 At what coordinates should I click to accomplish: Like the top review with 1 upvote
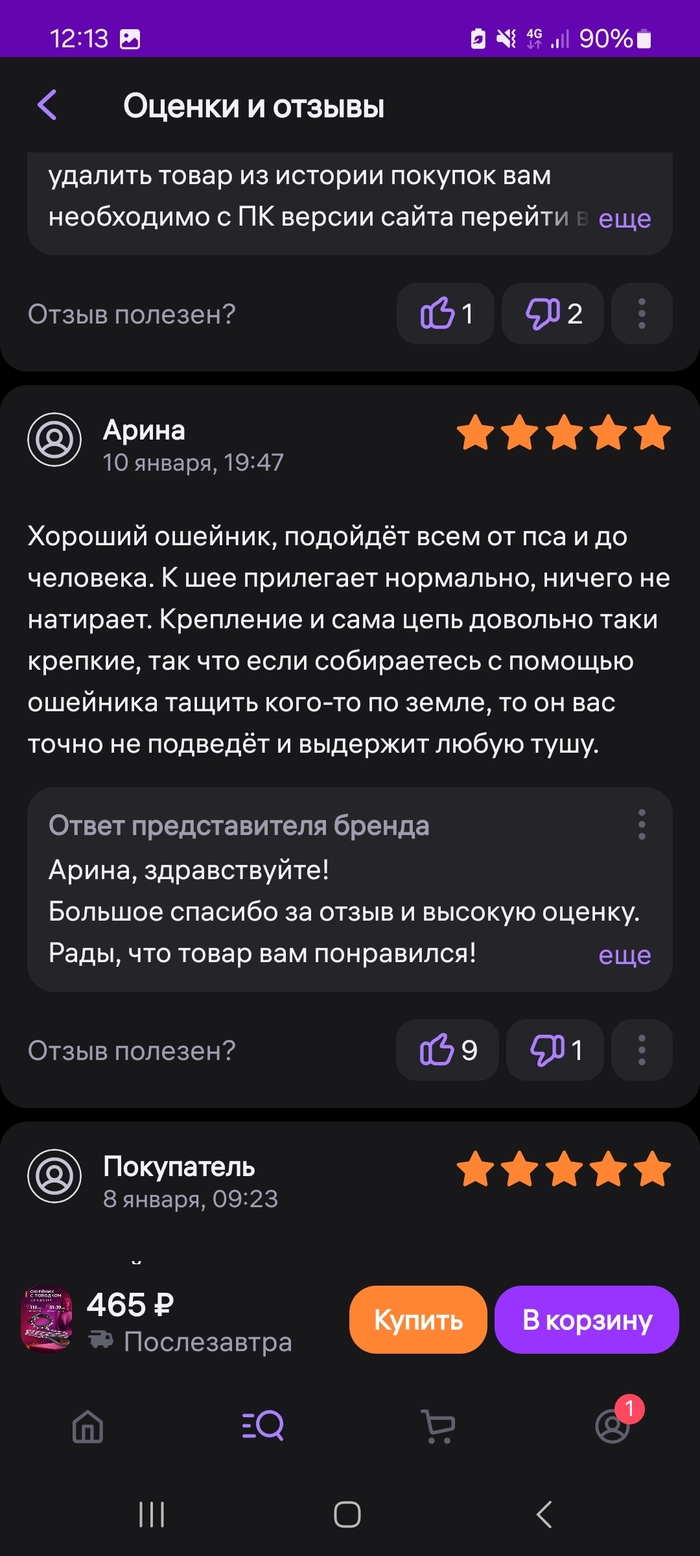(x=445, y=314)
